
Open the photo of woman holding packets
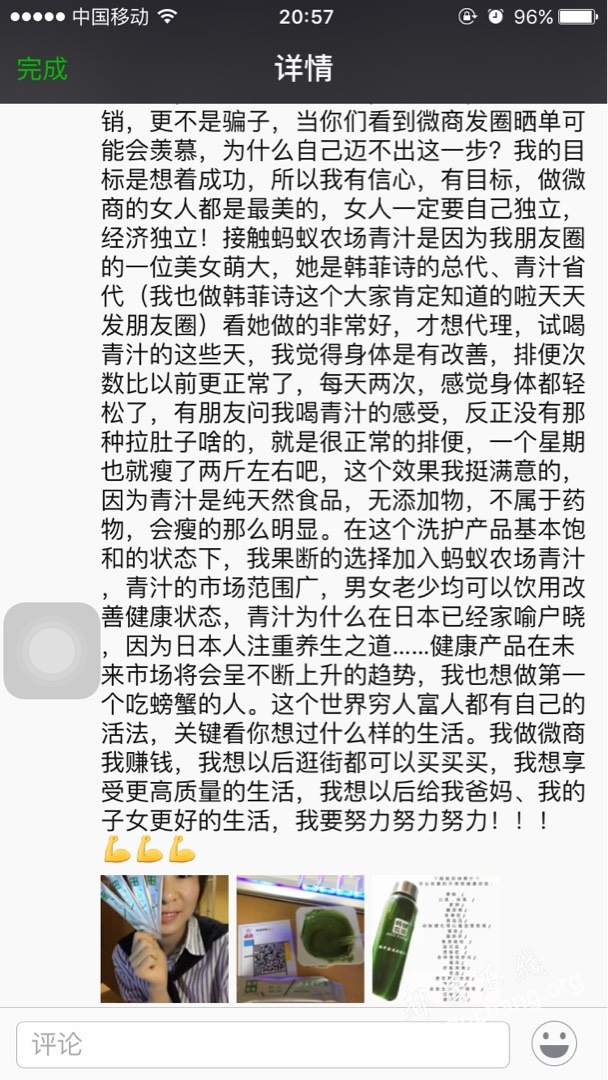[x=164, y=938]
